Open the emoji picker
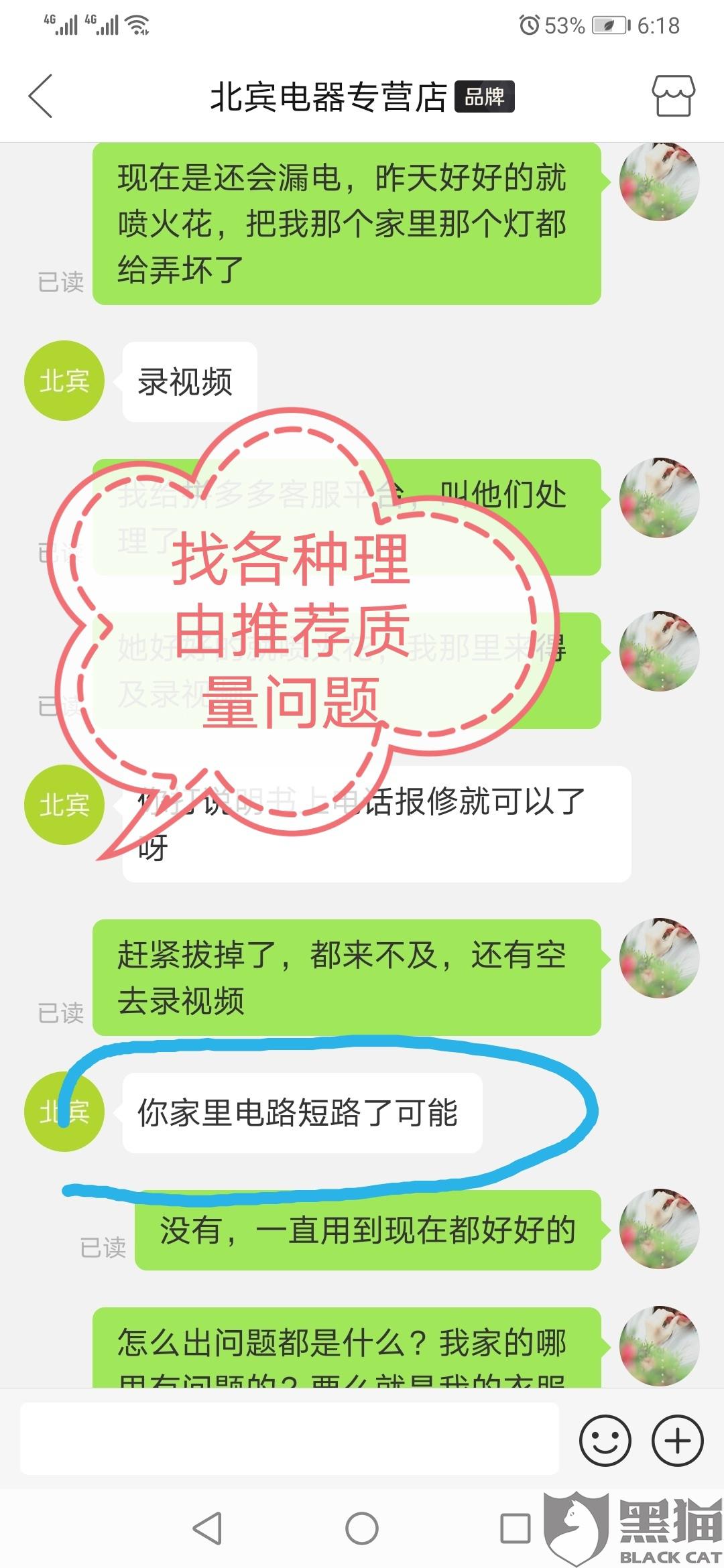Viewport: 724px width, 1568px height. tap(605, 1440)
